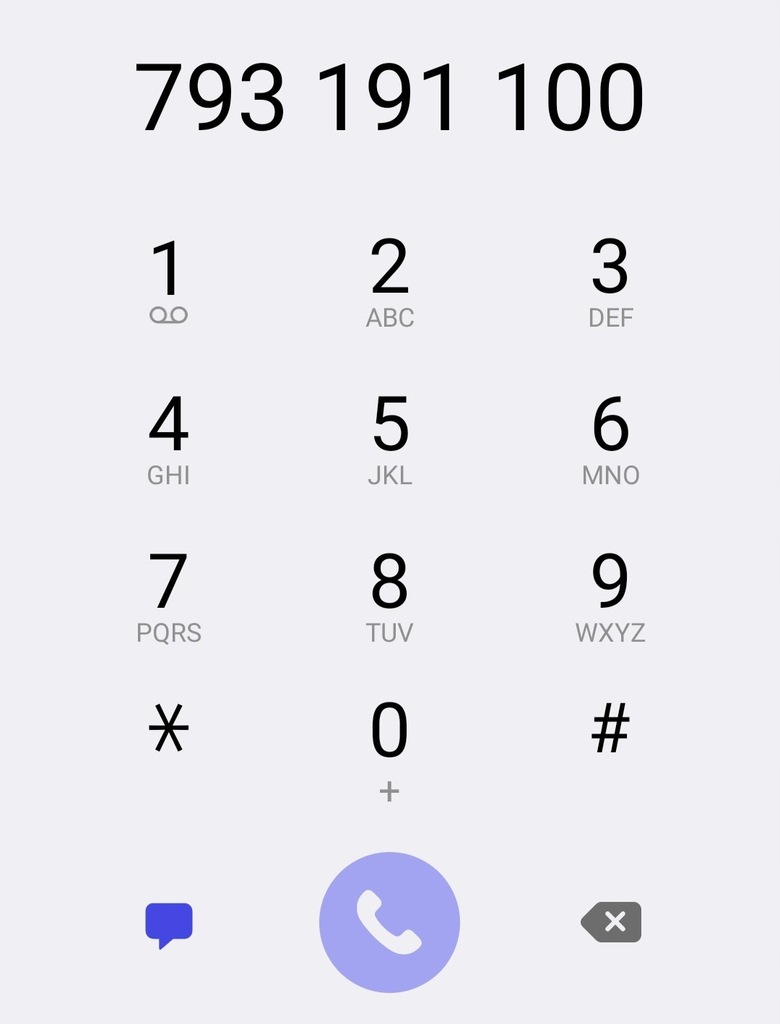The image size is (780, 1024).
Task: Delete the last dialed digit
Action: point(611,922)
